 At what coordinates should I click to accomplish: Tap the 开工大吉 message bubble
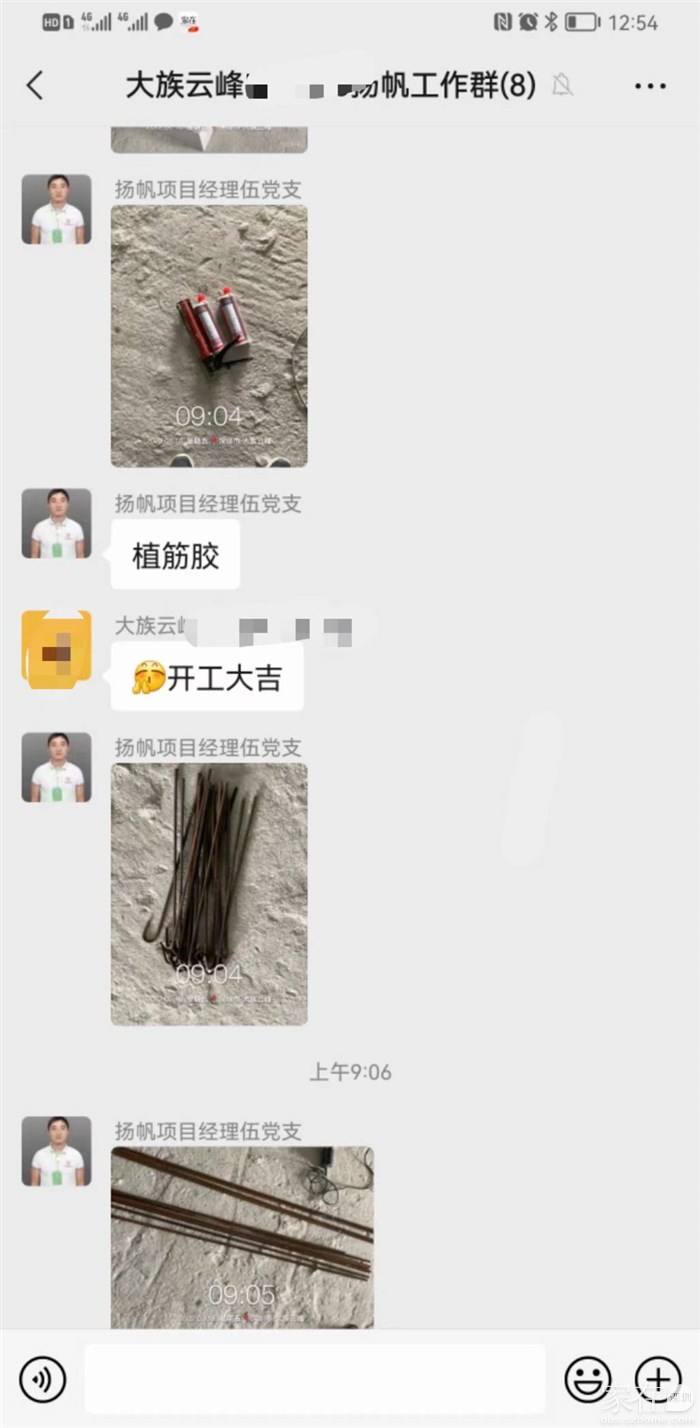[x=207, y=679]
